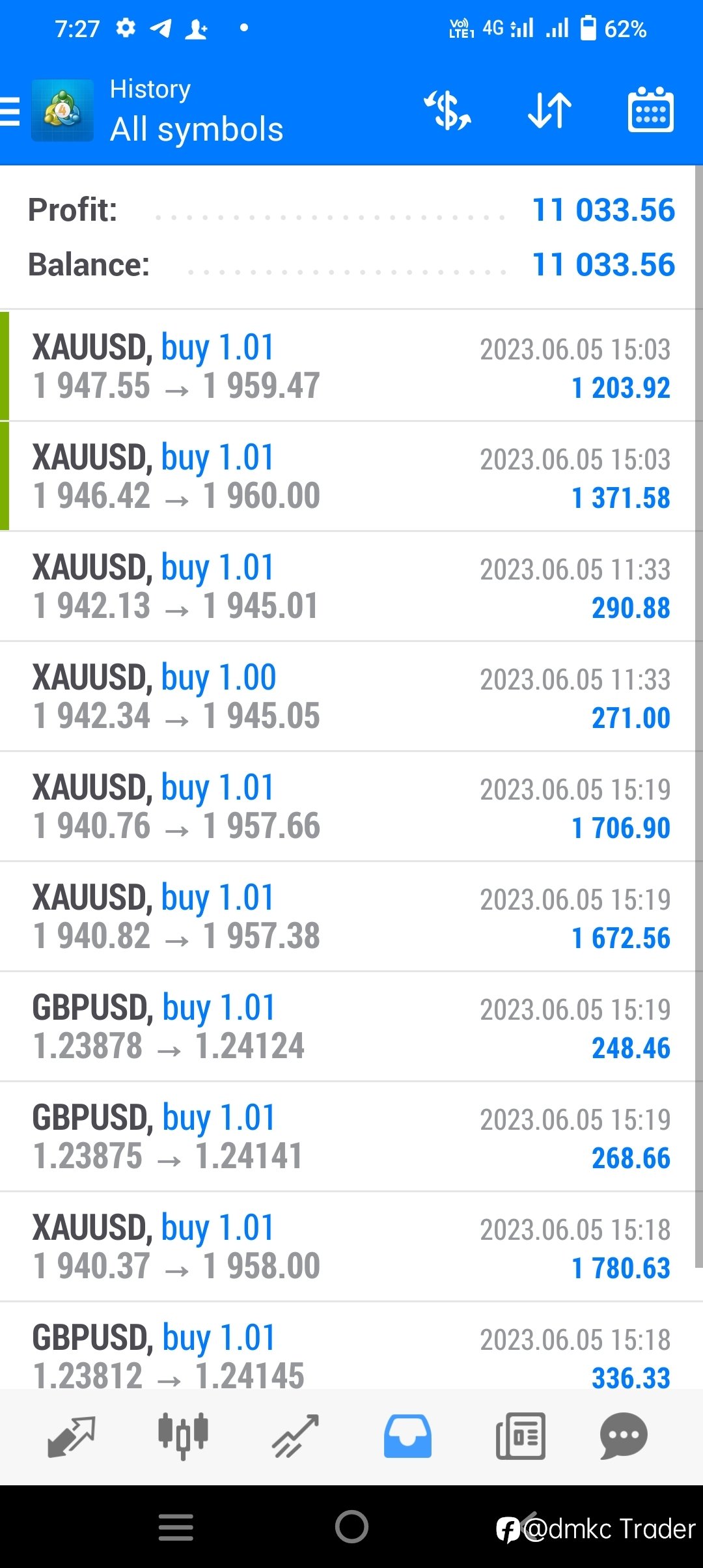The width and height of the screenshot is (703, 1568).
Task: Open GBPUSD trade with profit 268.66
Action: coord(351,1136)
